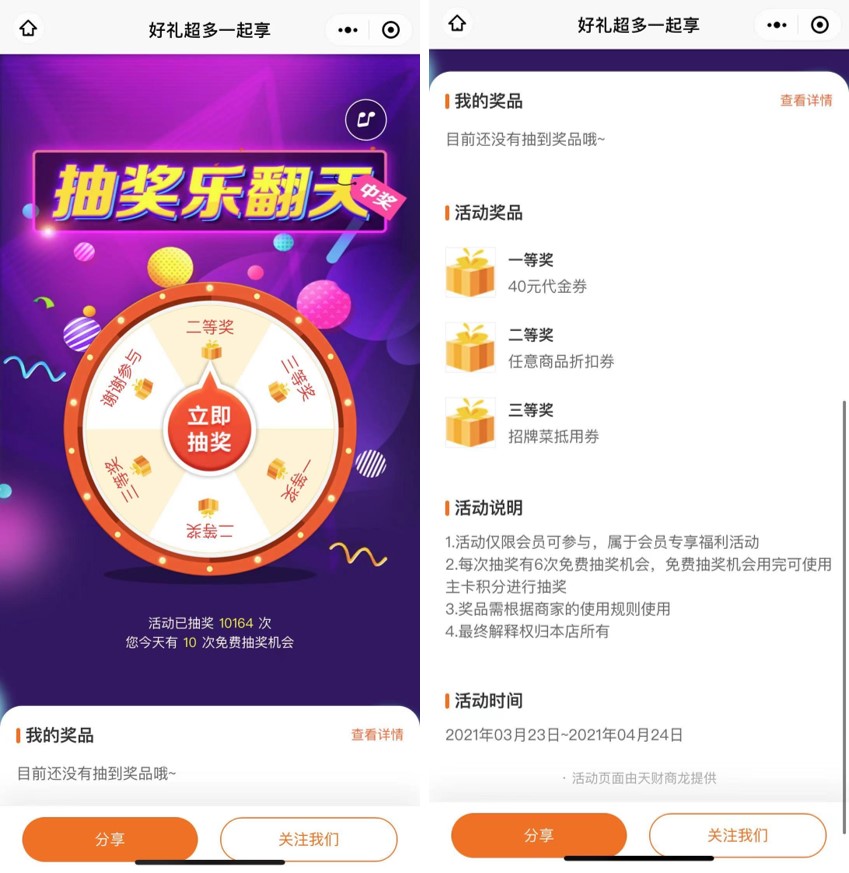This screenshot has height=873, width=849.
Task: Tap 立即抽奖 to spin the prize wheel
Action: coord(209,429)
